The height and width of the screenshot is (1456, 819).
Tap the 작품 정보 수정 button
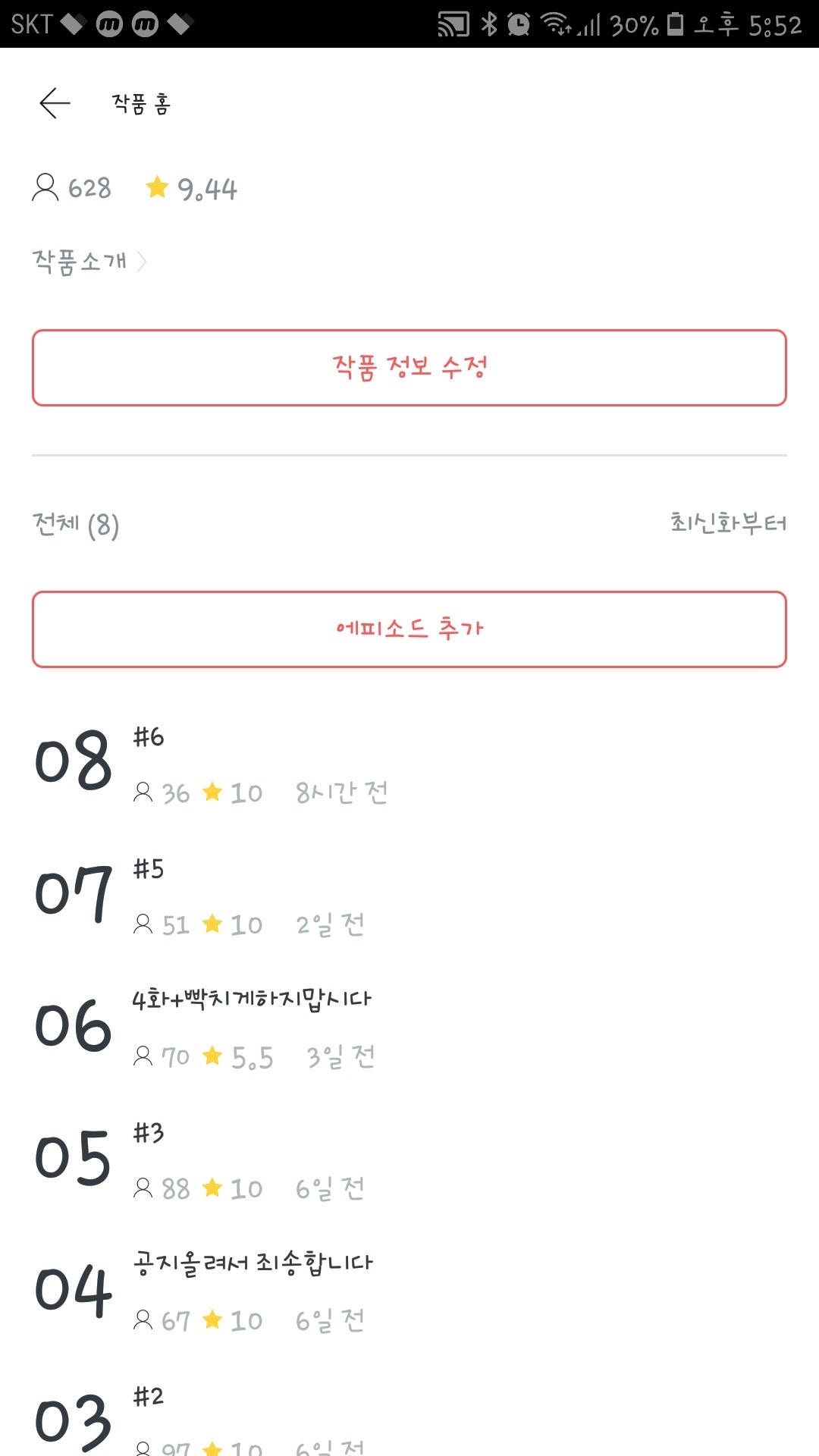coord(409,368)
